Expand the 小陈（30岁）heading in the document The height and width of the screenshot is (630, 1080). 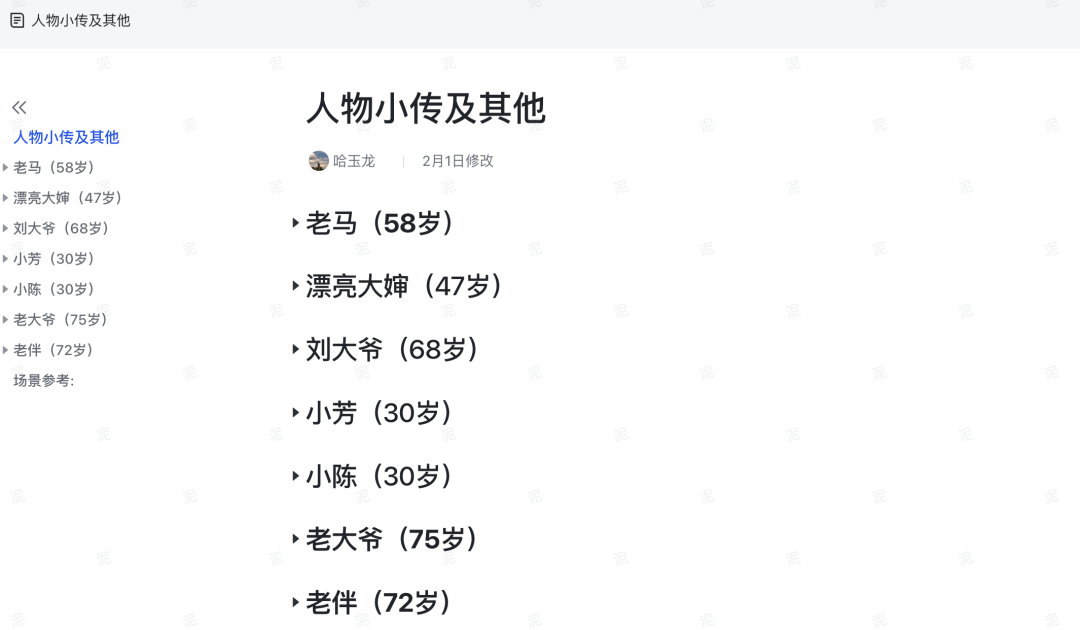click(x=295, y=476)
